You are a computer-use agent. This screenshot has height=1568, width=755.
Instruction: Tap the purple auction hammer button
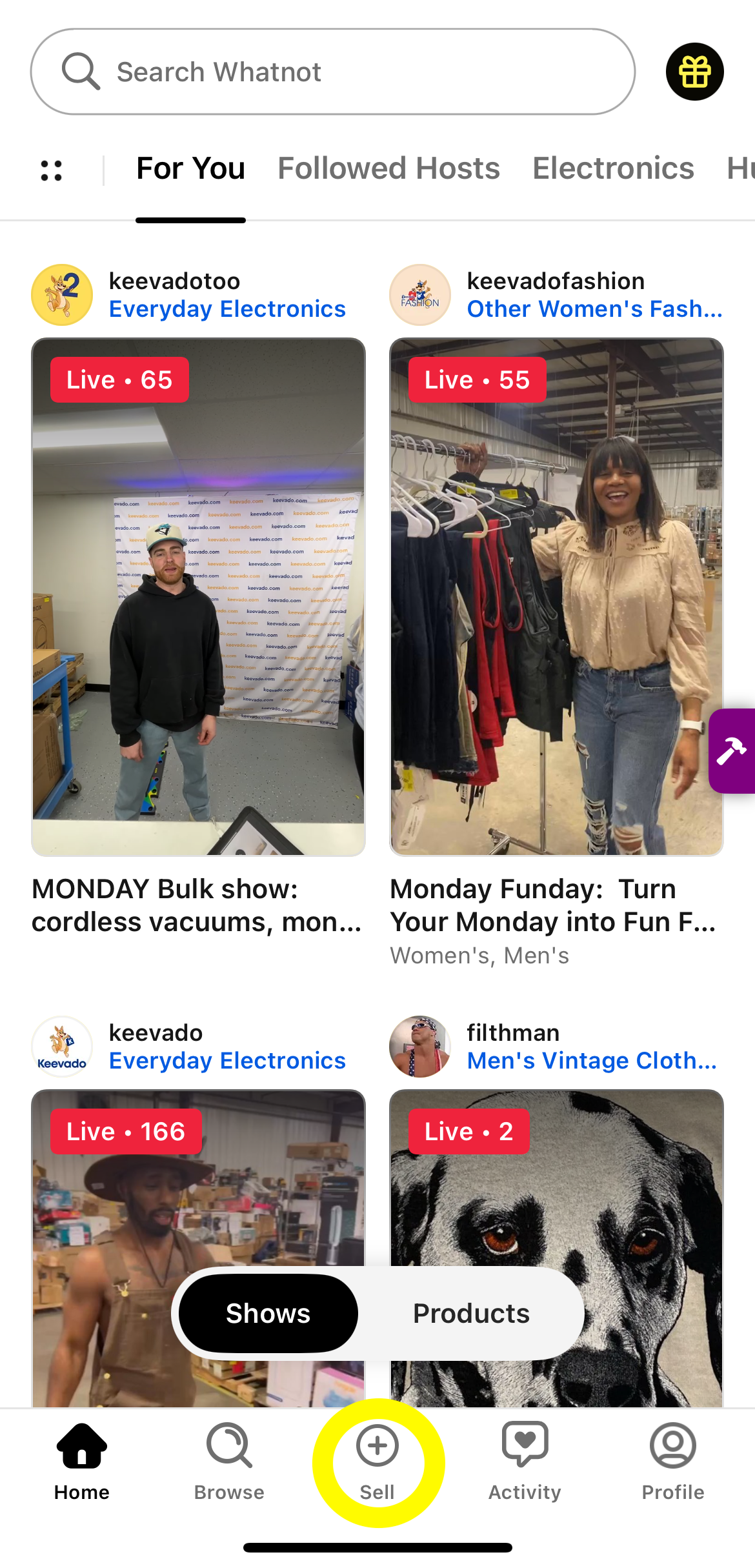[x=732, y=751]
